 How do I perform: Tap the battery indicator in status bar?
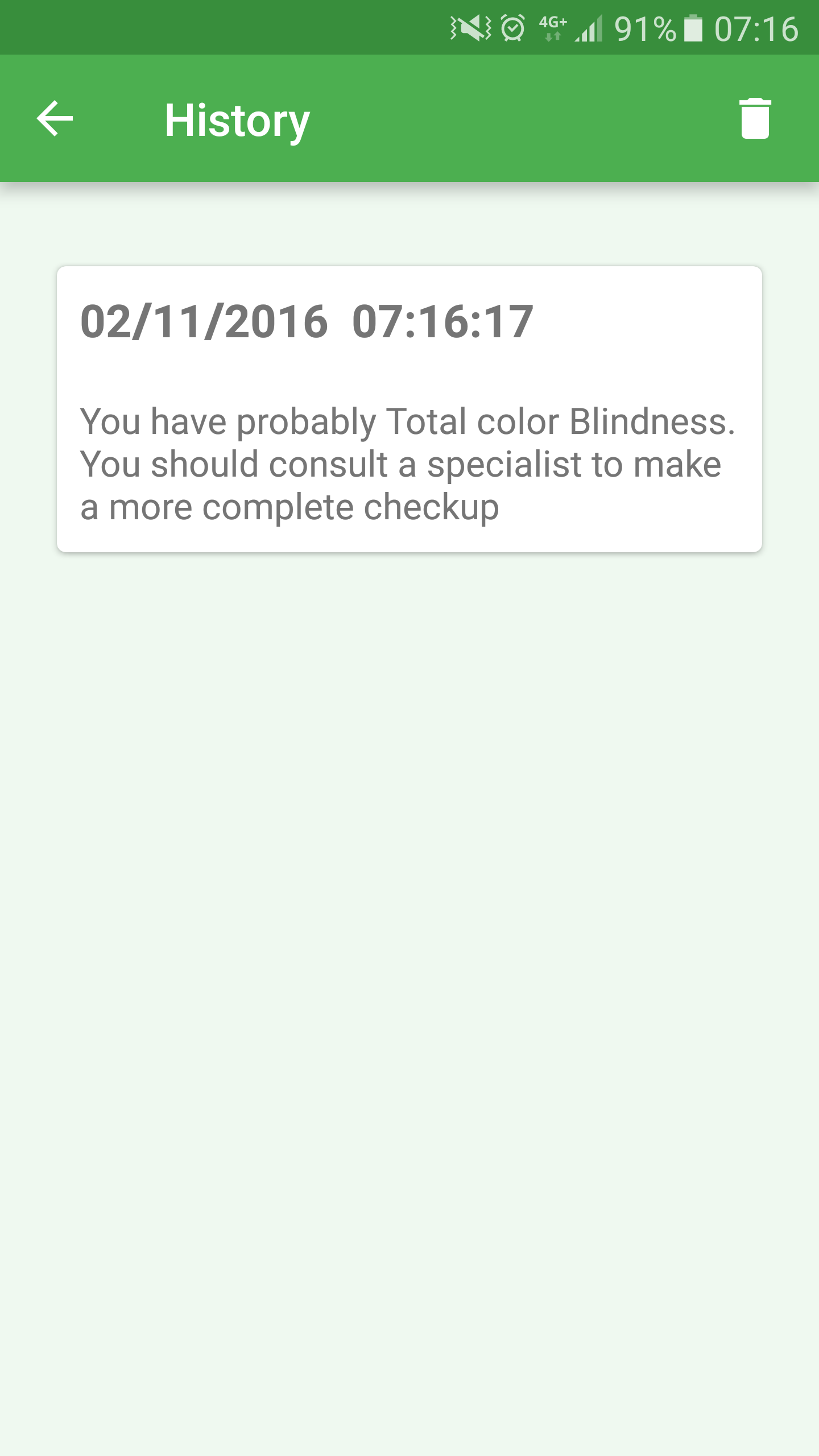coord(693,27)
